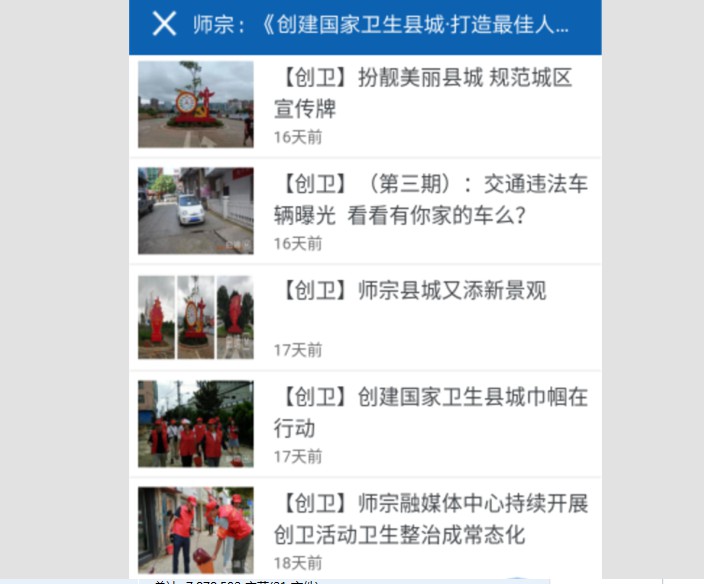The image size is (704, 584).
Task: Open article 扮靓美丽县城 规范城区宣传牌
Action: pos(423,93)
